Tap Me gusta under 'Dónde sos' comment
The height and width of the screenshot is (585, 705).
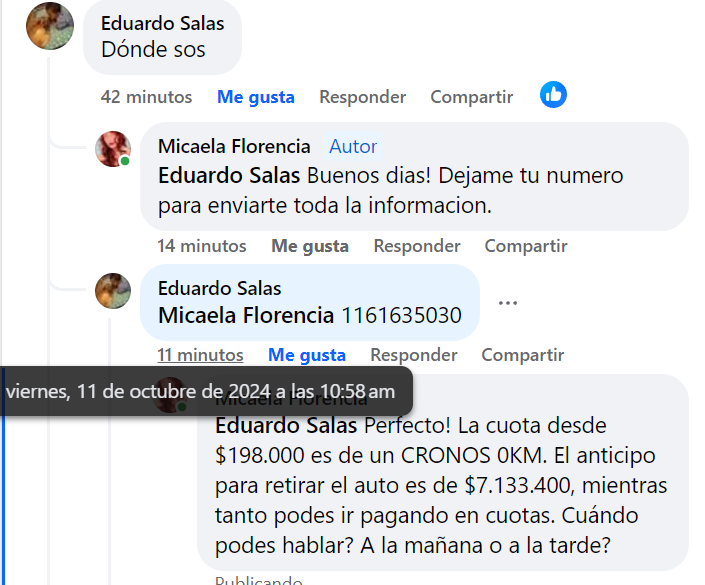[x=255, y=97]
